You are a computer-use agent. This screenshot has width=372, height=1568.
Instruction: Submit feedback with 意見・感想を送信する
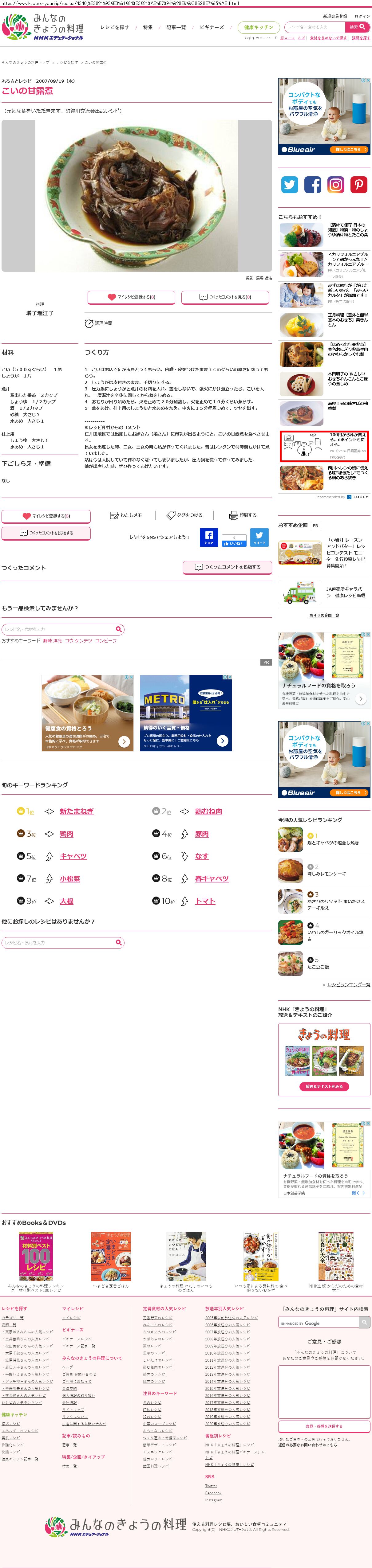(x=324, y=1426)
